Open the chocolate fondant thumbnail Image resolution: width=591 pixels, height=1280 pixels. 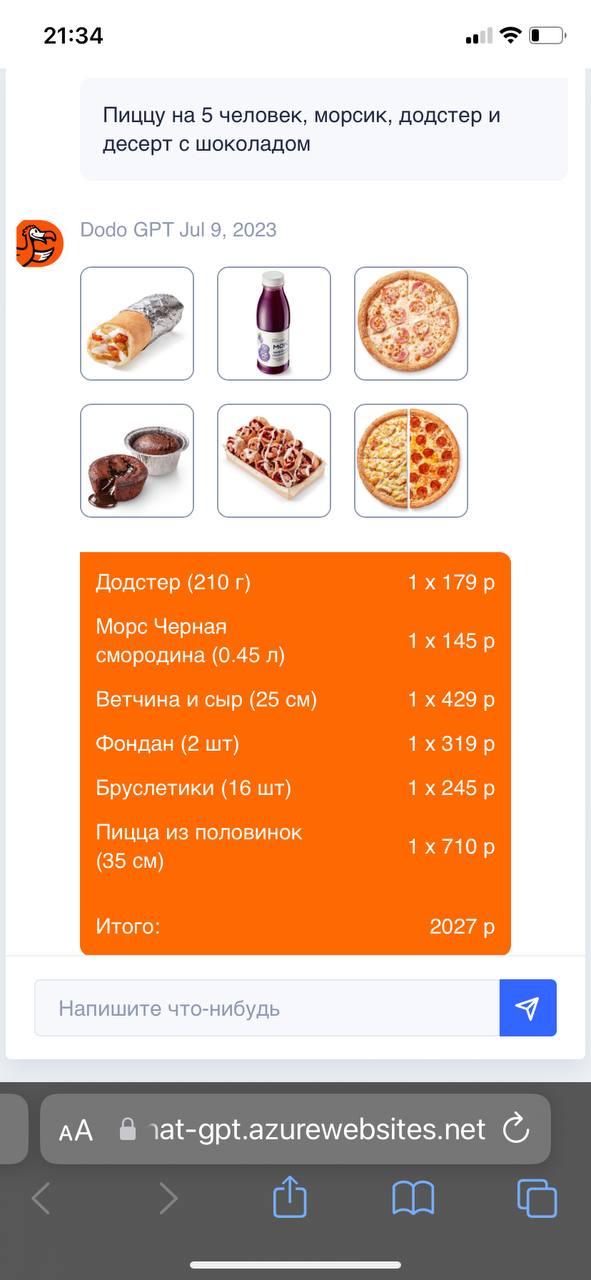click(x=137, y=460)
